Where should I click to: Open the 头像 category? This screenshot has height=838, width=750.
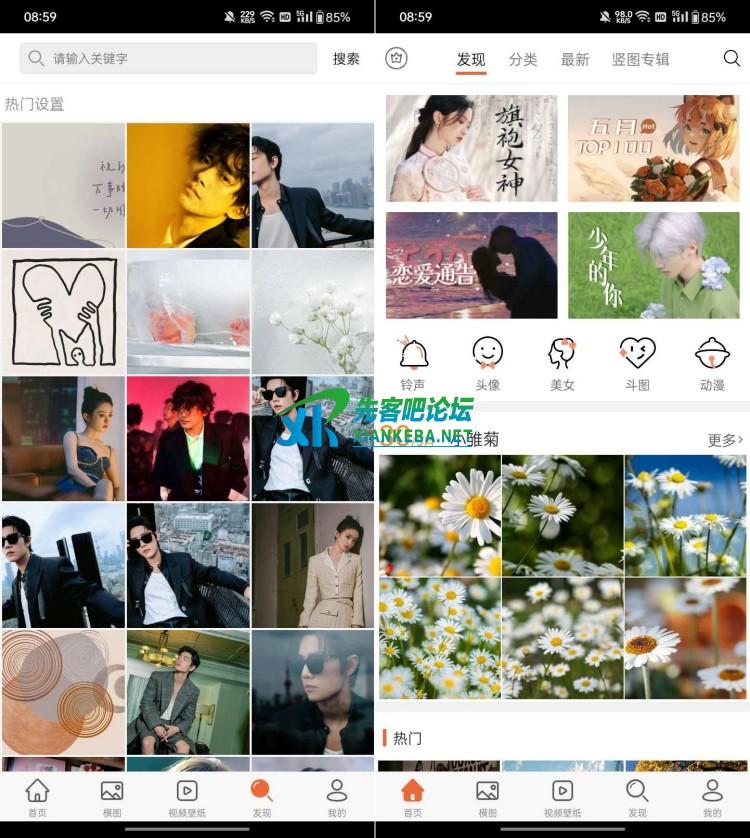pos(488,362)
